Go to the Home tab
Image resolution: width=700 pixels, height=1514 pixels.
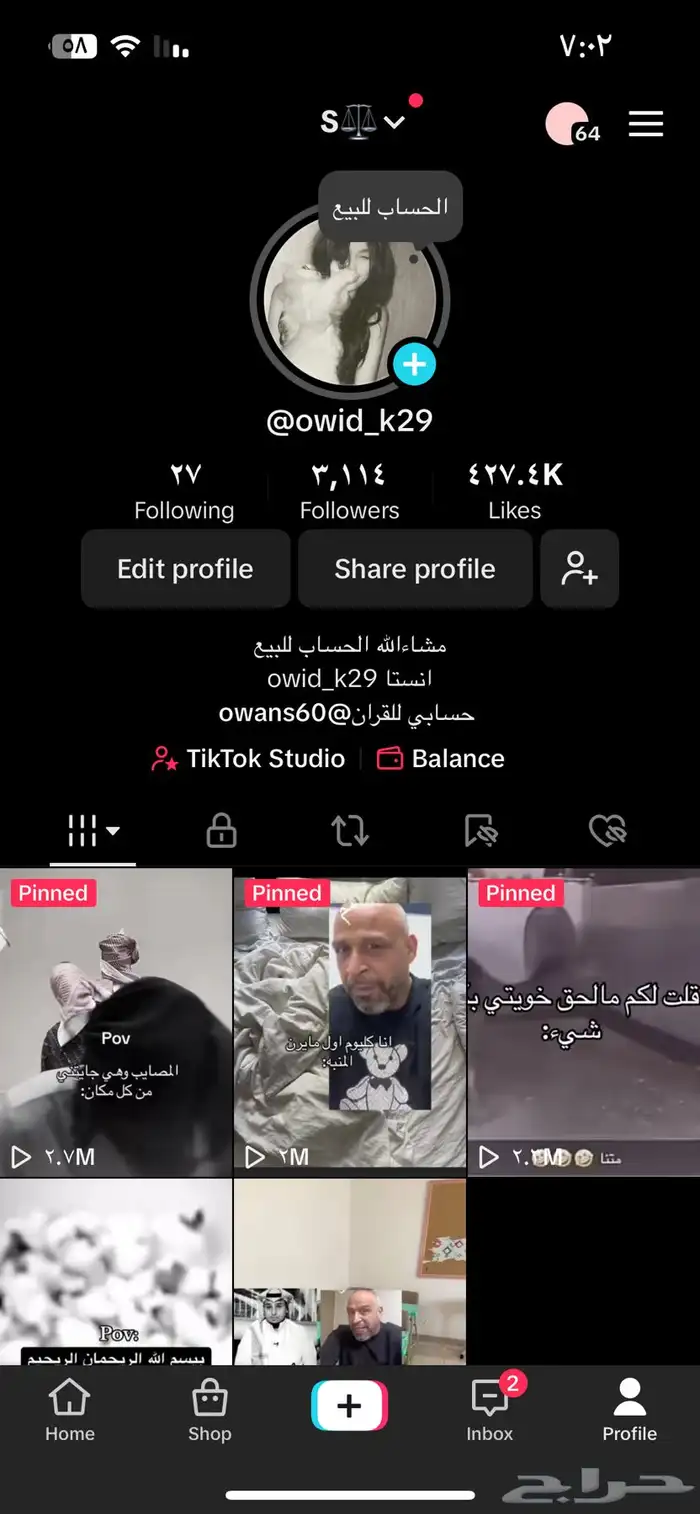(x=68, y=1410)
